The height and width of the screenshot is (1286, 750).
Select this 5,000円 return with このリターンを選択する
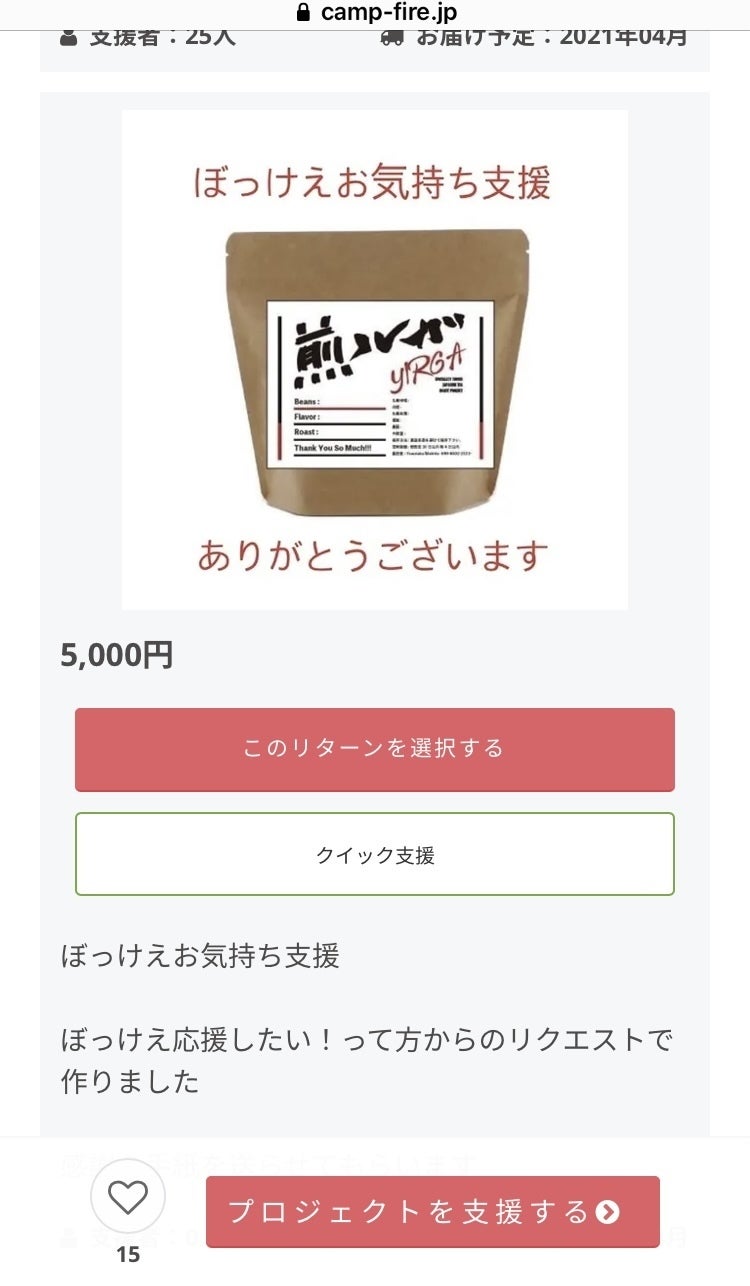(374, 749)
